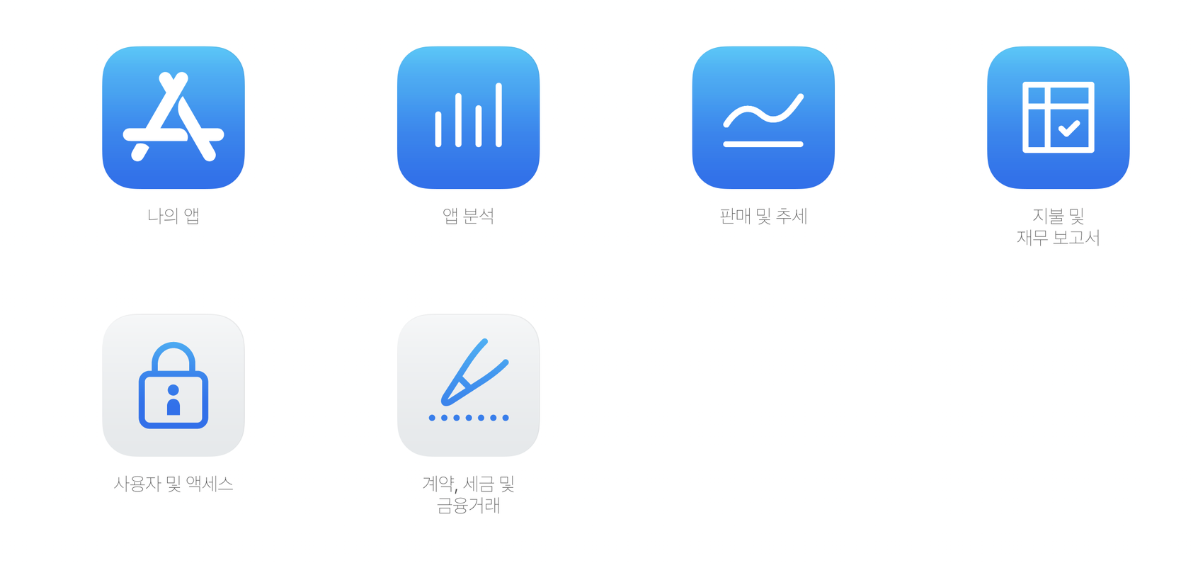Open 앱 분석 (App Analytics)

pos(468,118)
